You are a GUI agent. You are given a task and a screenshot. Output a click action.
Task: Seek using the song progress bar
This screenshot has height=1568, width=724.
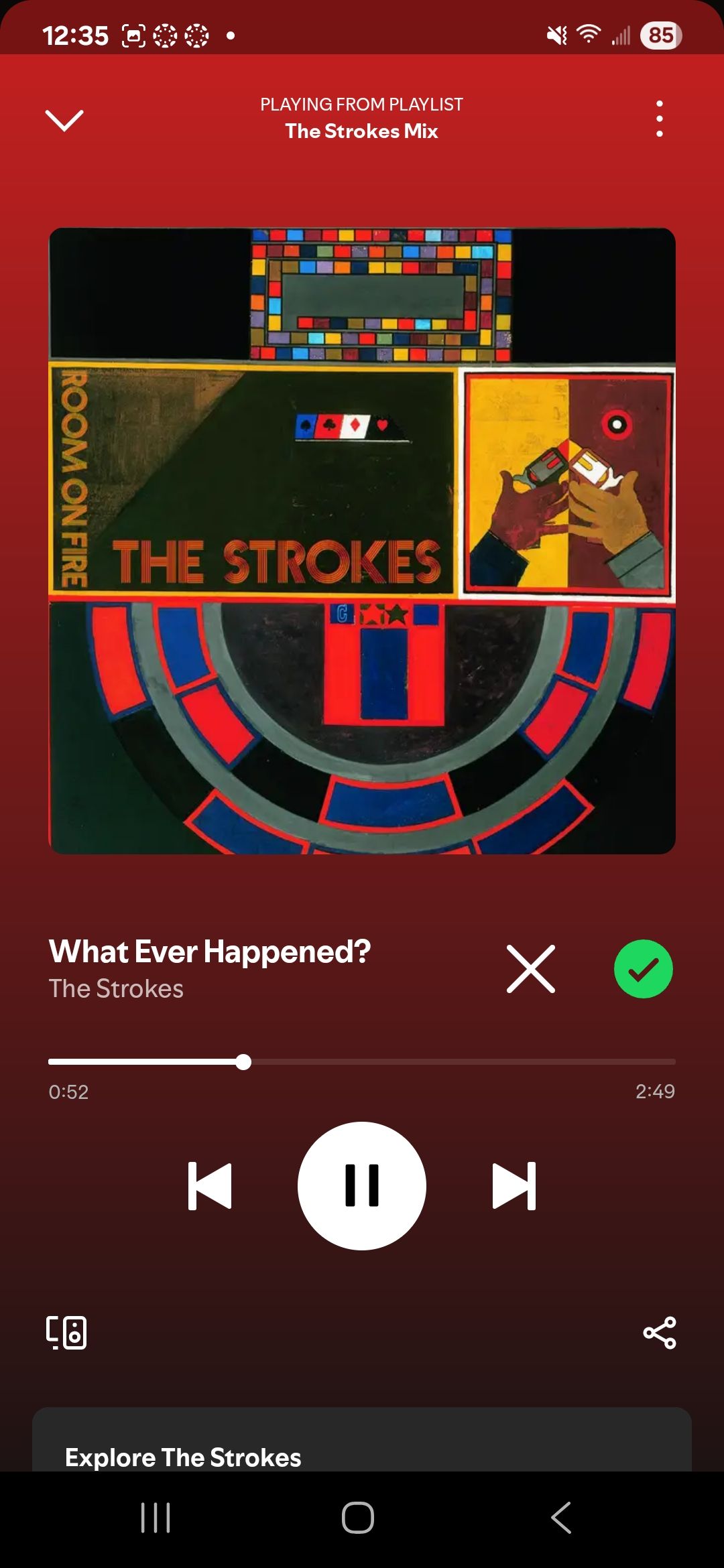click(362, 1062)
